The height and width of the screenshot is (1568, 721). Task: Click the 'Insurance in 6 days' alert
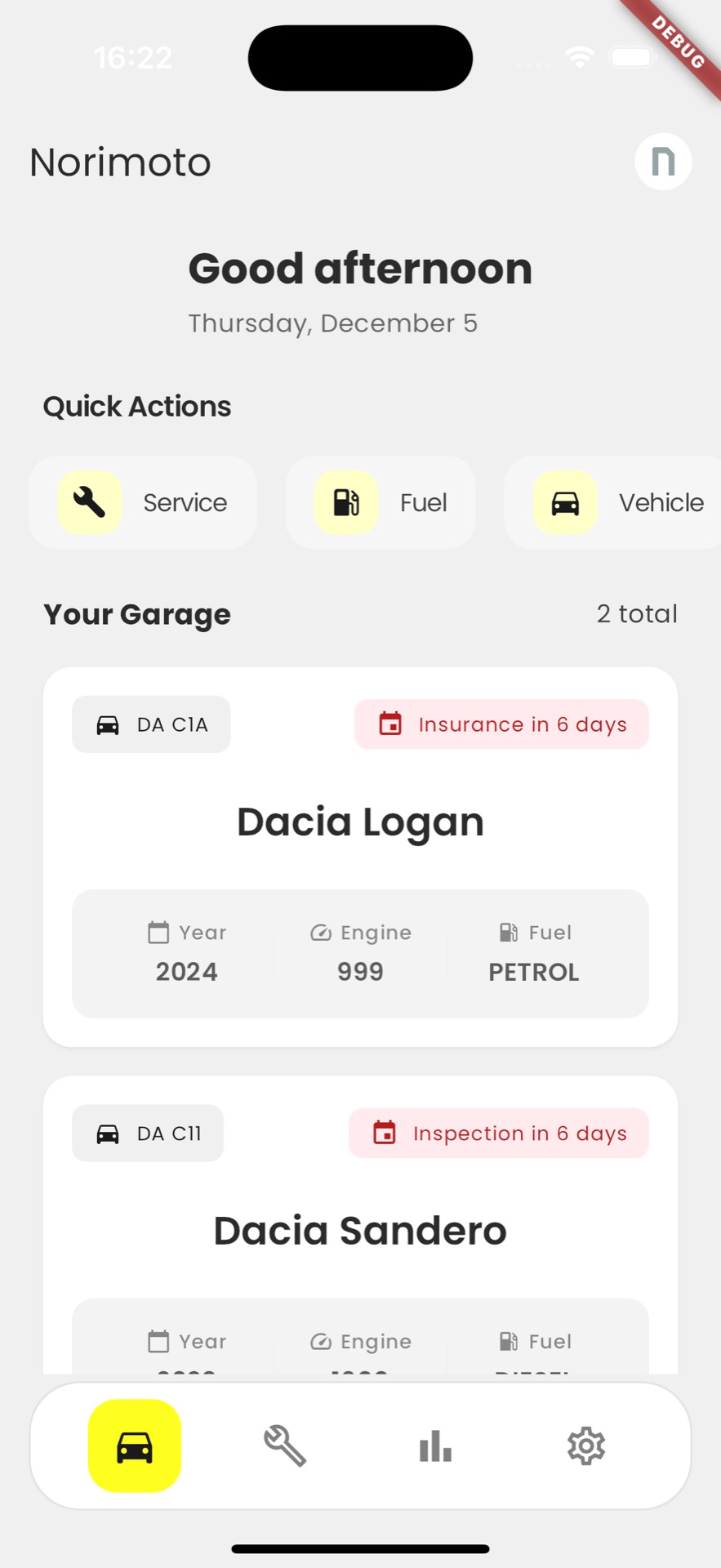(501, 724)
